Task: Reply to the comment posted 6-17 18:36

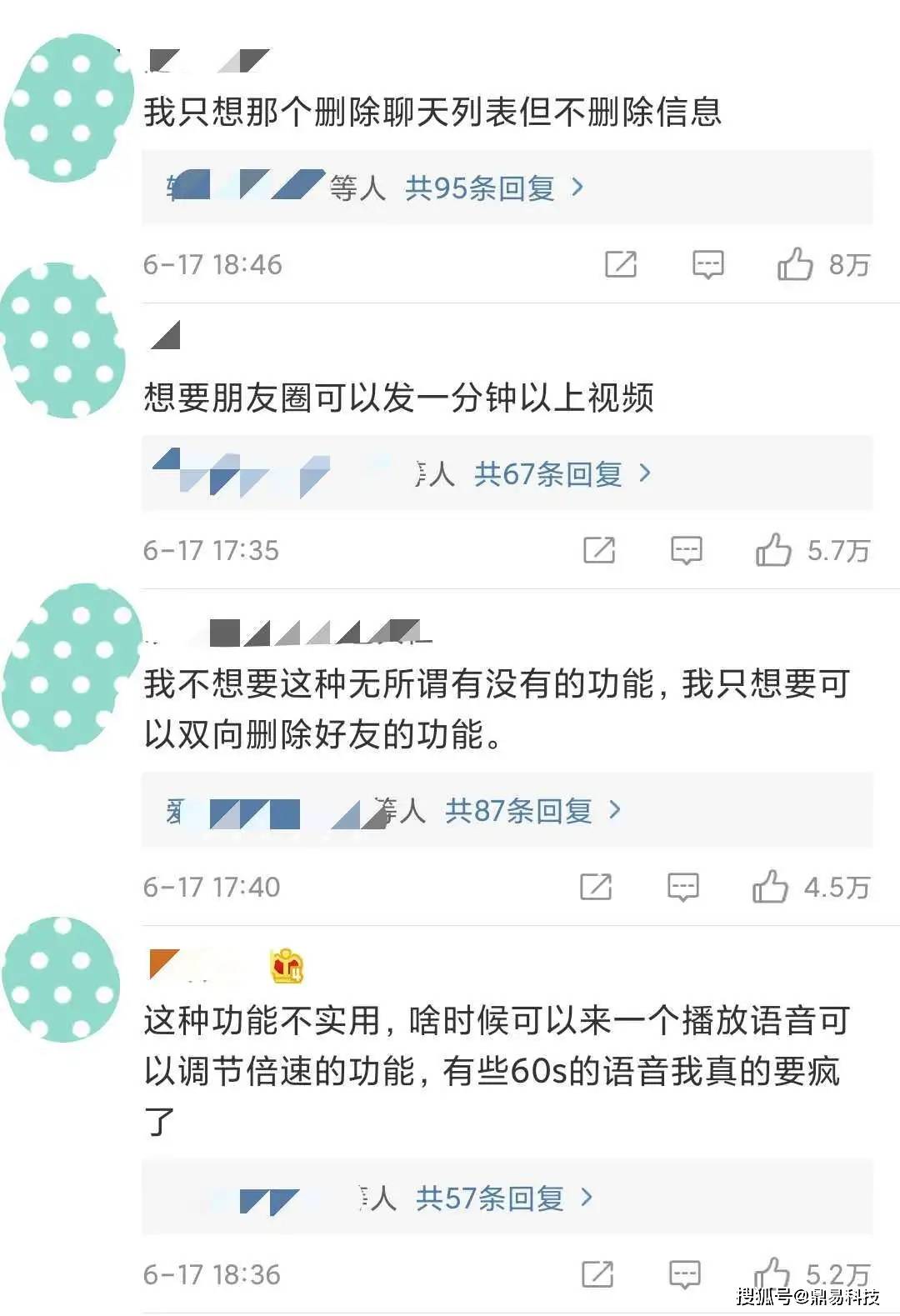Action: click(684, 1274)
